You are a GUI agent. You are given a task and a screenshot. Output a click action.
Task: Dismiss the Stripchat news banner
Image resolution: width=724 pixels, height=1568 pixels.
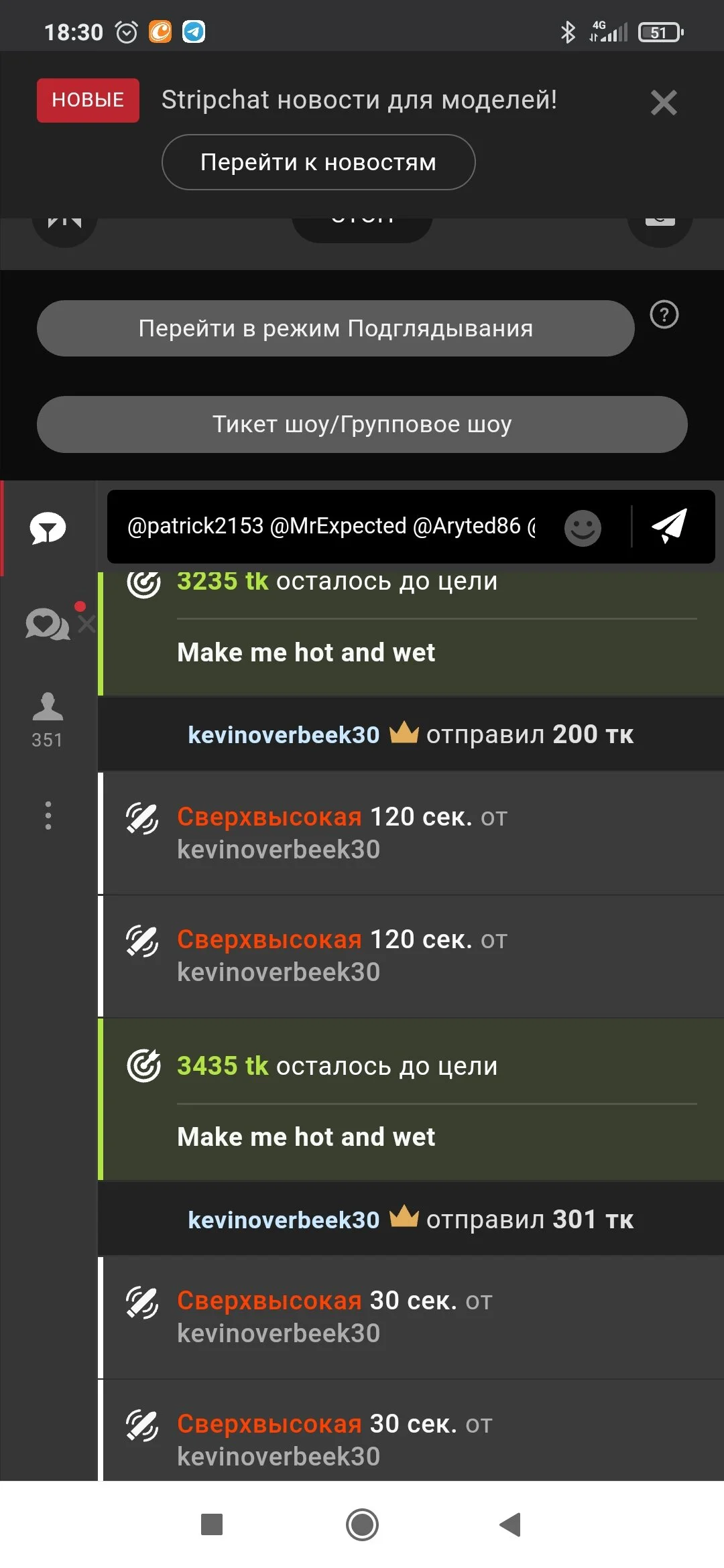point(663,103)
